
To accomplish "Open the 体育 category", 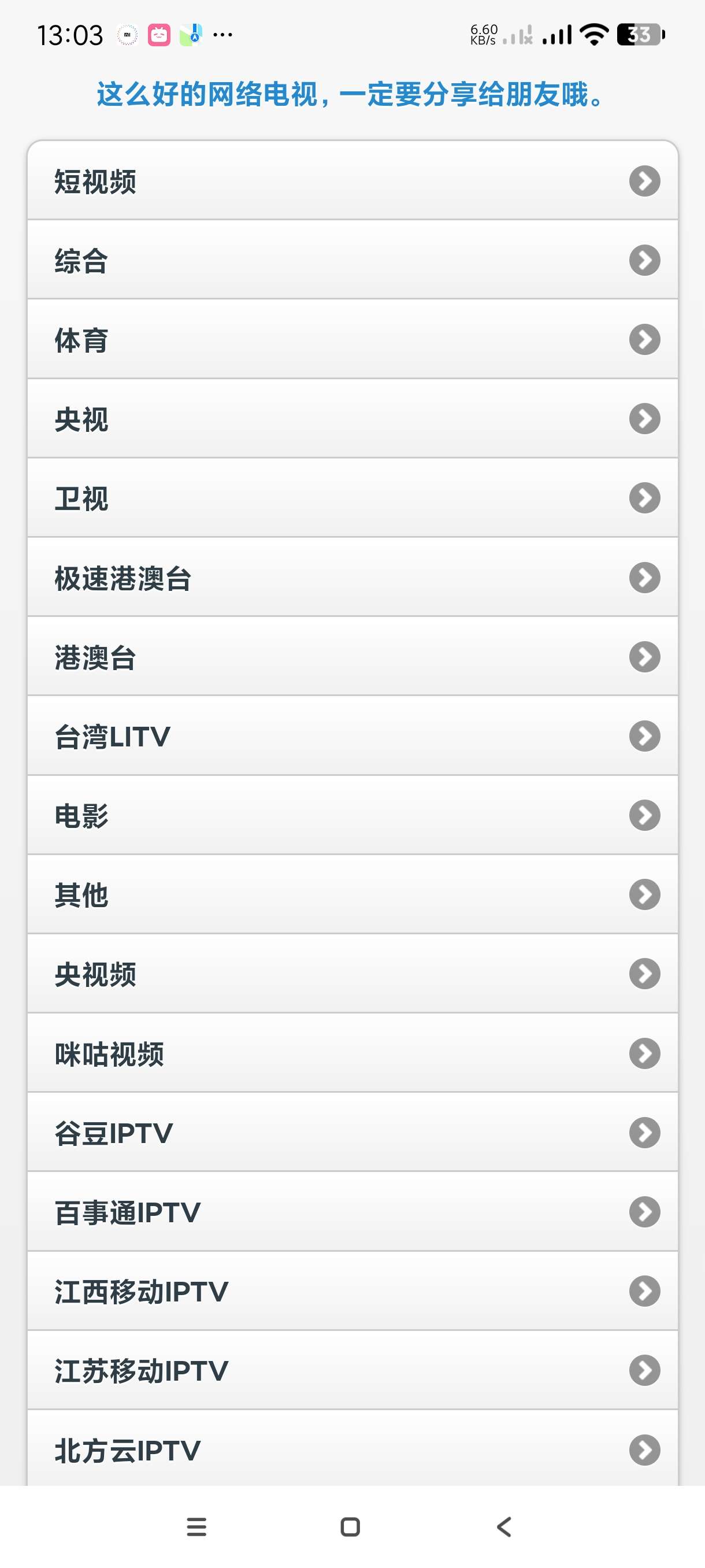I will click(352, 339).
